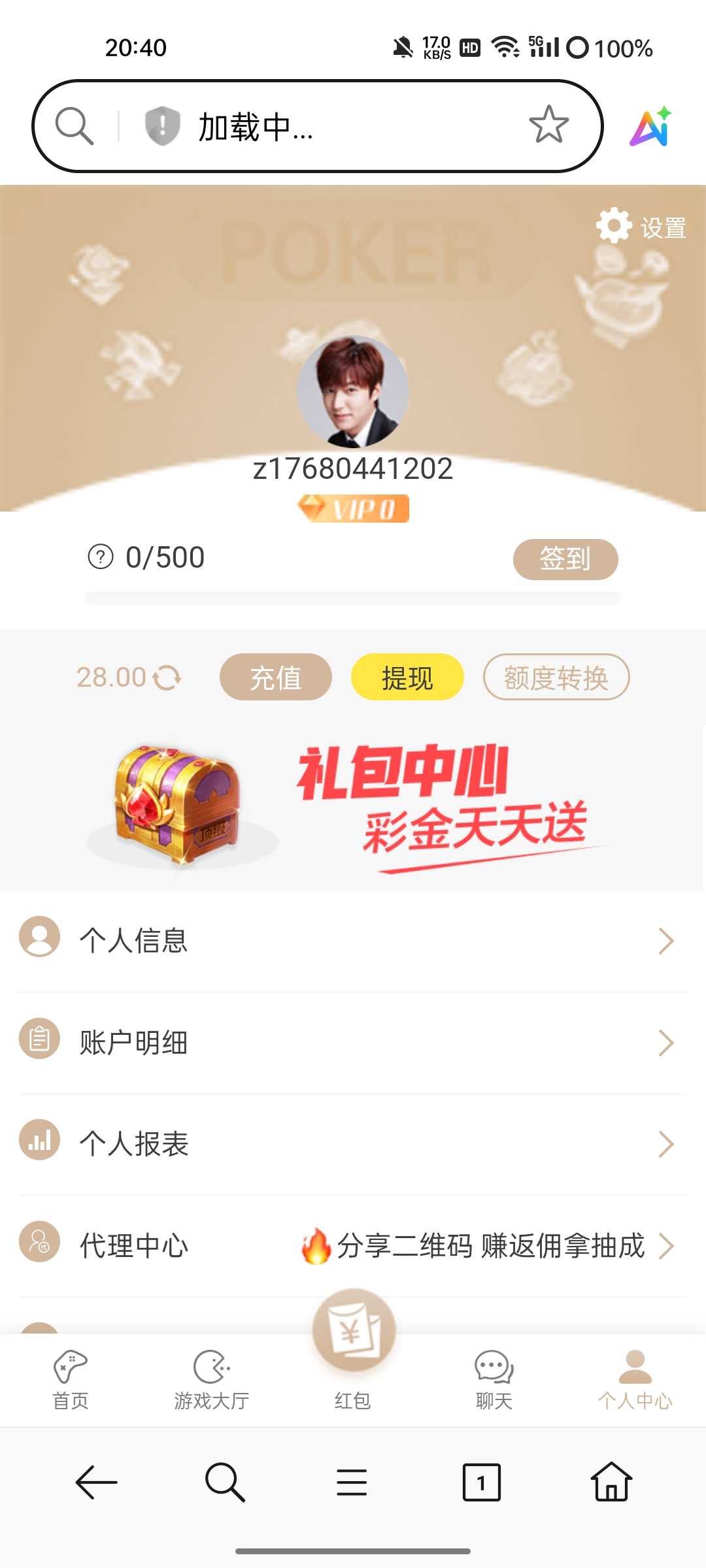Open 个人信息 row
706x1568 pixels.
[x=353, y=941]
